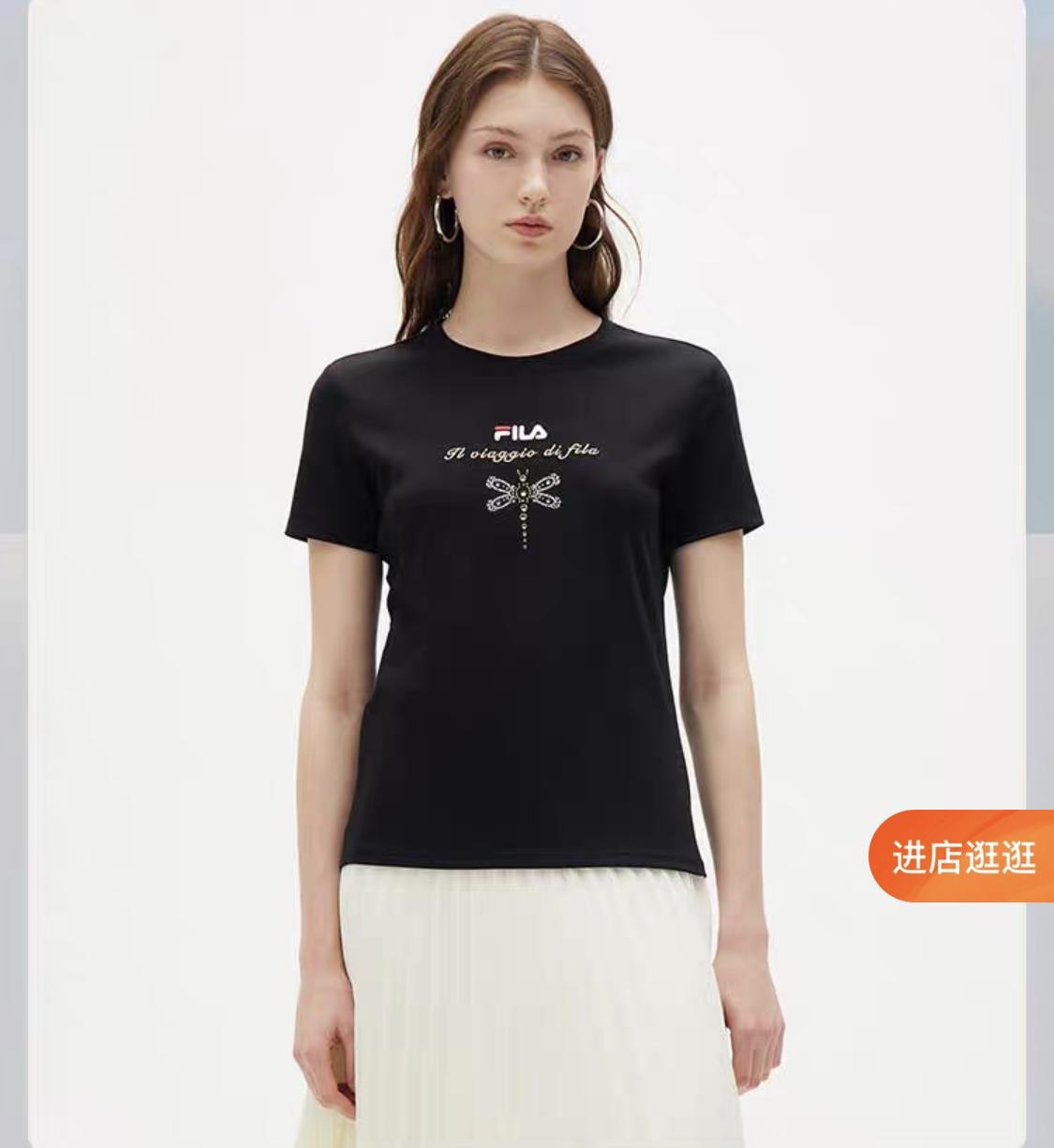The height and width of the screenshot is (1148, 1054).
Task: Tap the 进店逛逛 button to visit store
Action: (x=963, y=857)
